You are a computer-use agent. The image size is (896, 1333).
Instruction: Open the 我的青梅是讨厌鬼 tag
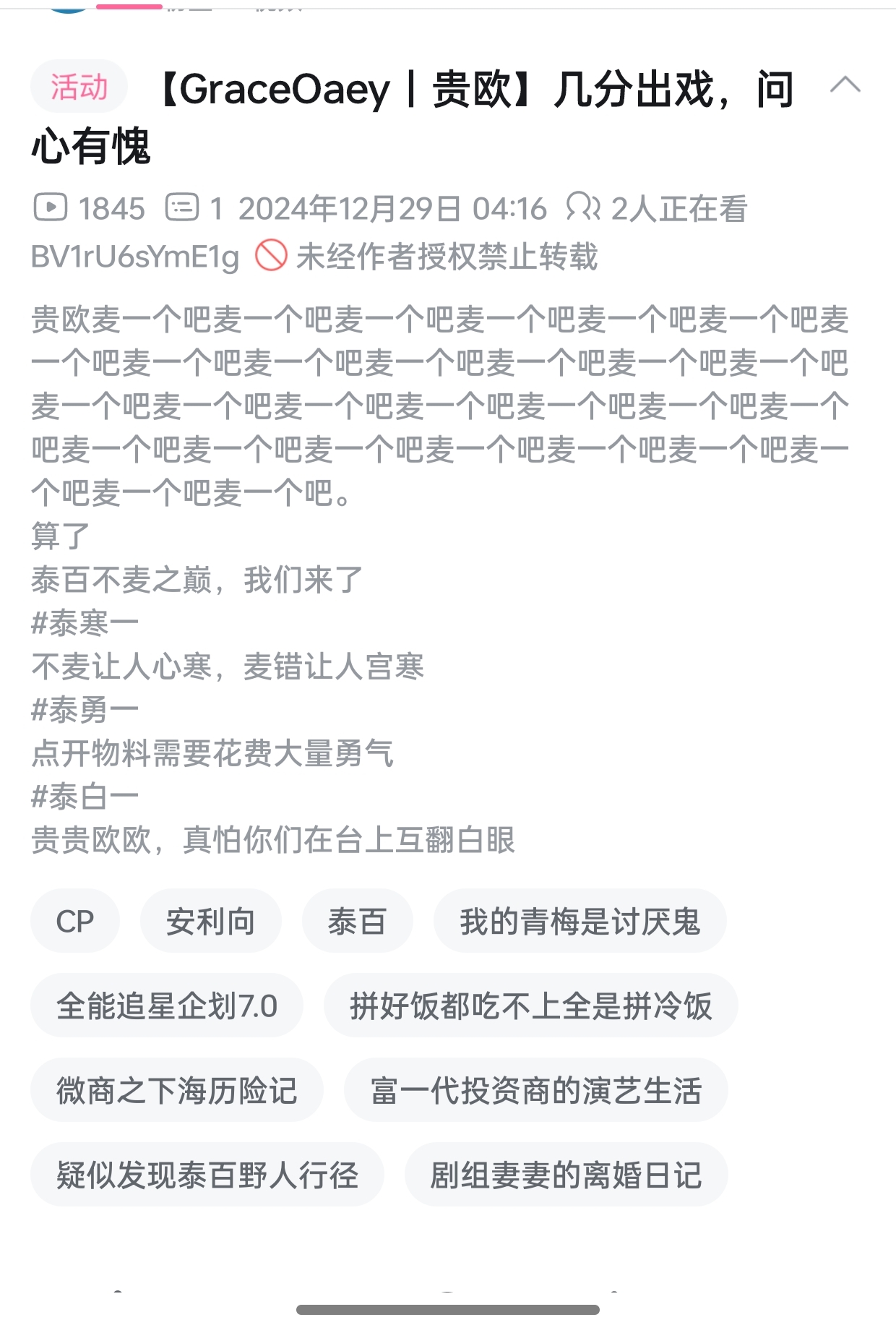pos(580,921)
